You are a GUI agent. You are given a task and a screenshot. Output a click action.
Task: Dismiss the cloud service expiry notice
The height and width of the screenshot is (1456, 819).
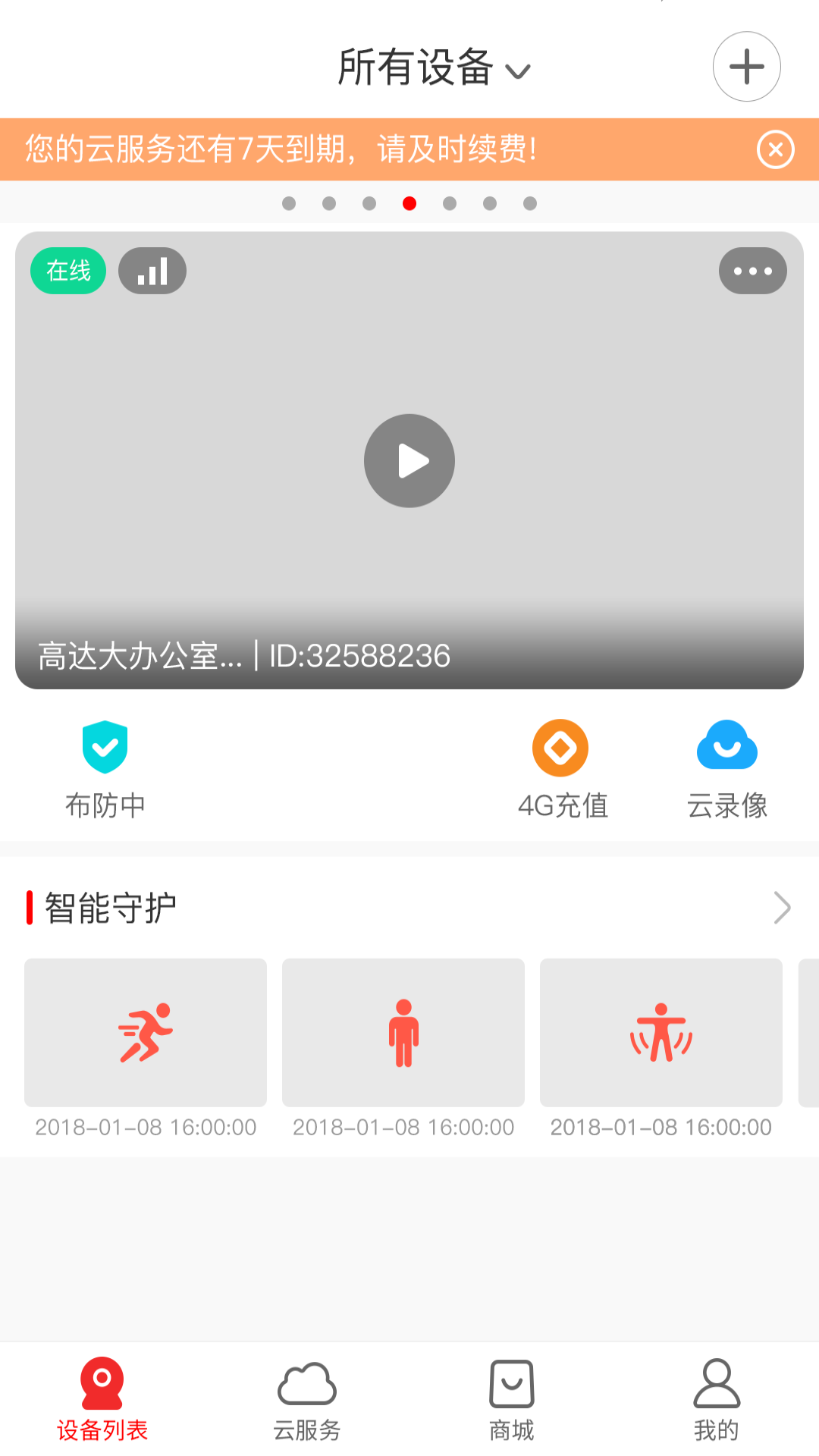point(774,149)
